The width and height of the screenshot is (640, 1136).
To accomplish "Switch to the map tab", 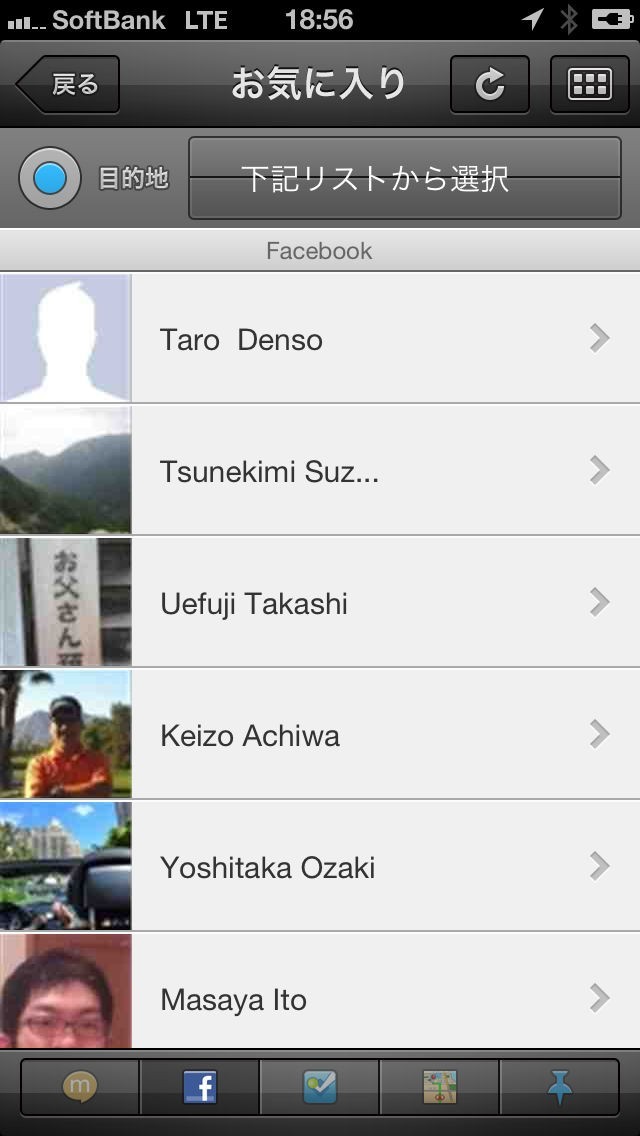I will 439,1087.
